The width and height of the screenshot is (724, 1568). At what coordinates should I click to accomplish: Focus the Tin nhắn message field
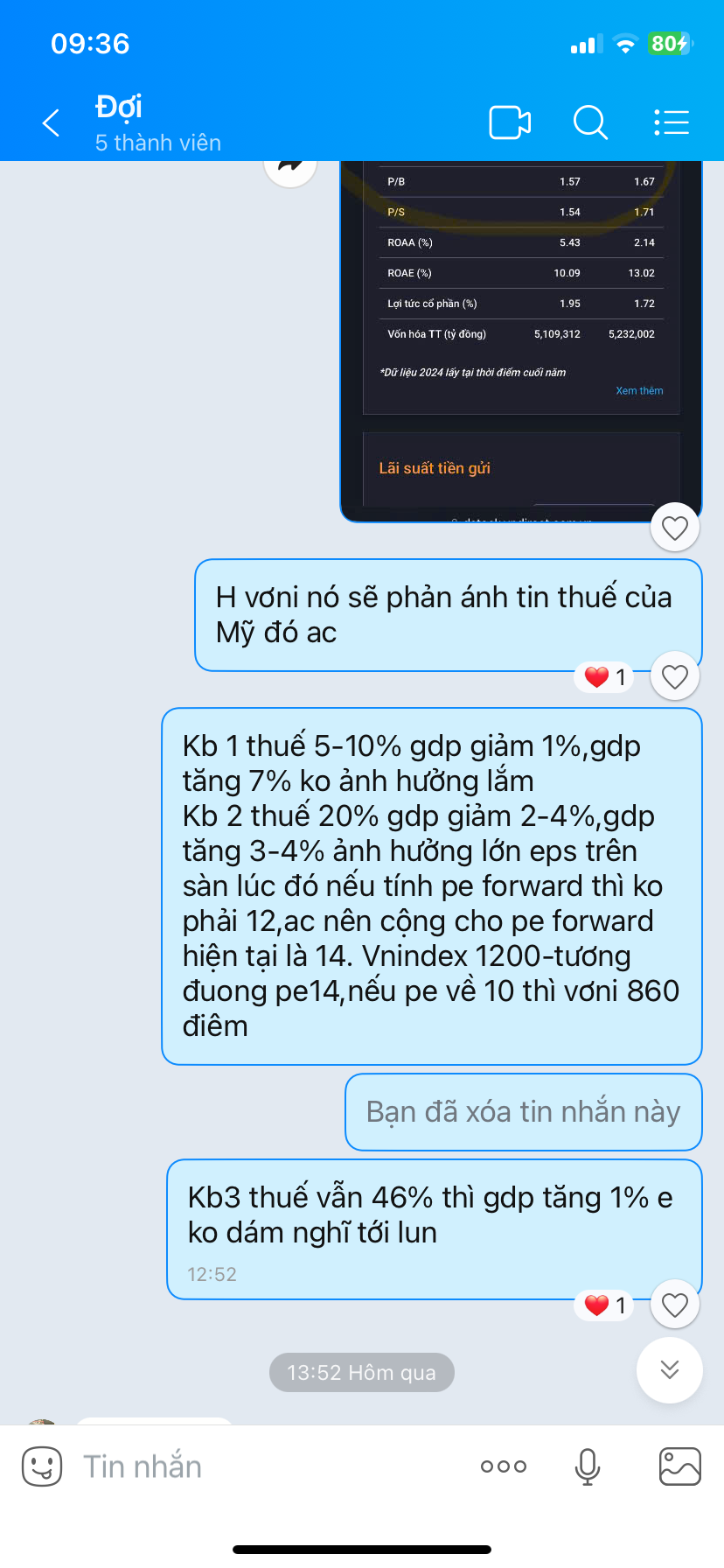262,1466
